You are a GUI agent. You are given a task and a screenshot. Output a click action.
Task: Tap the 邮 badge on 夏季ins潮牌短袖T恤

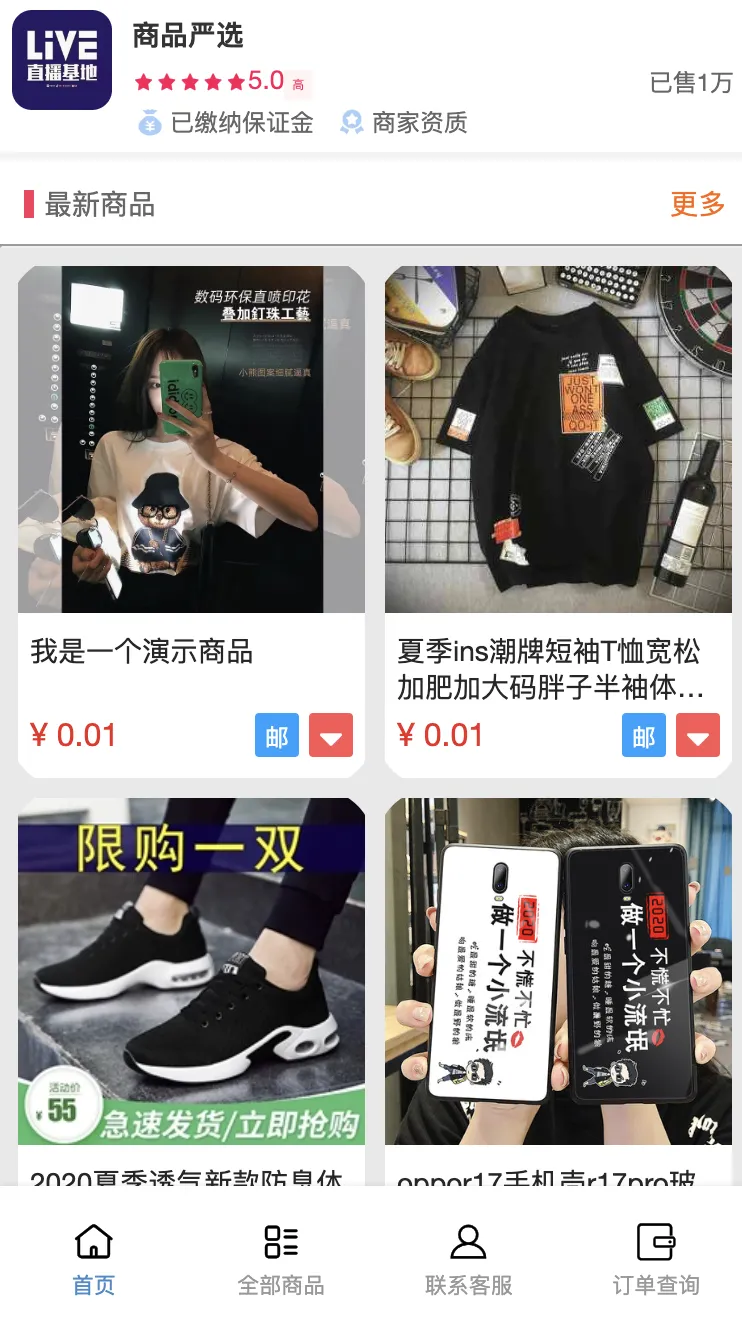[x=644, y=735]
